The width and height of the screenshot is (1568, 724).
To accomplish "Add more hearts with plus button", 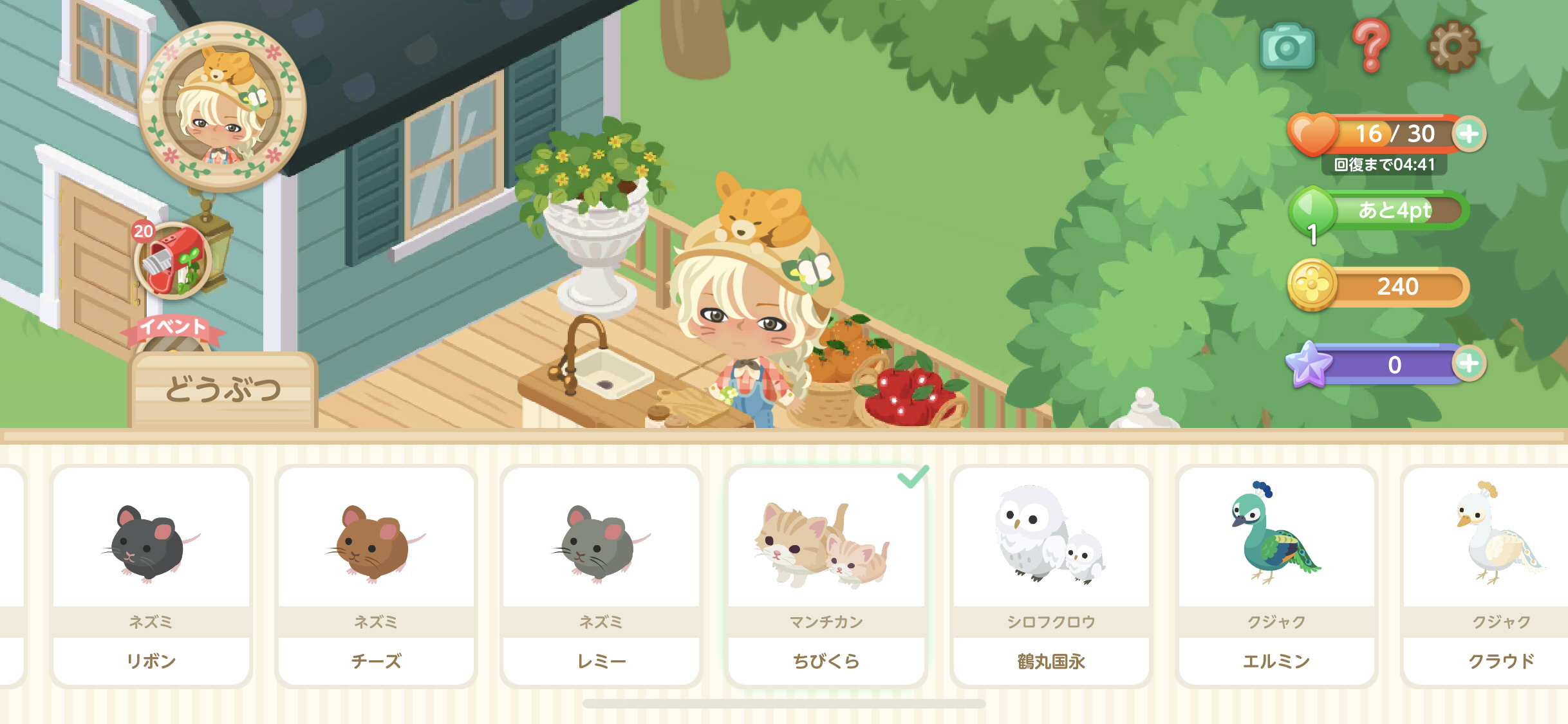I will coord(1469,134).
